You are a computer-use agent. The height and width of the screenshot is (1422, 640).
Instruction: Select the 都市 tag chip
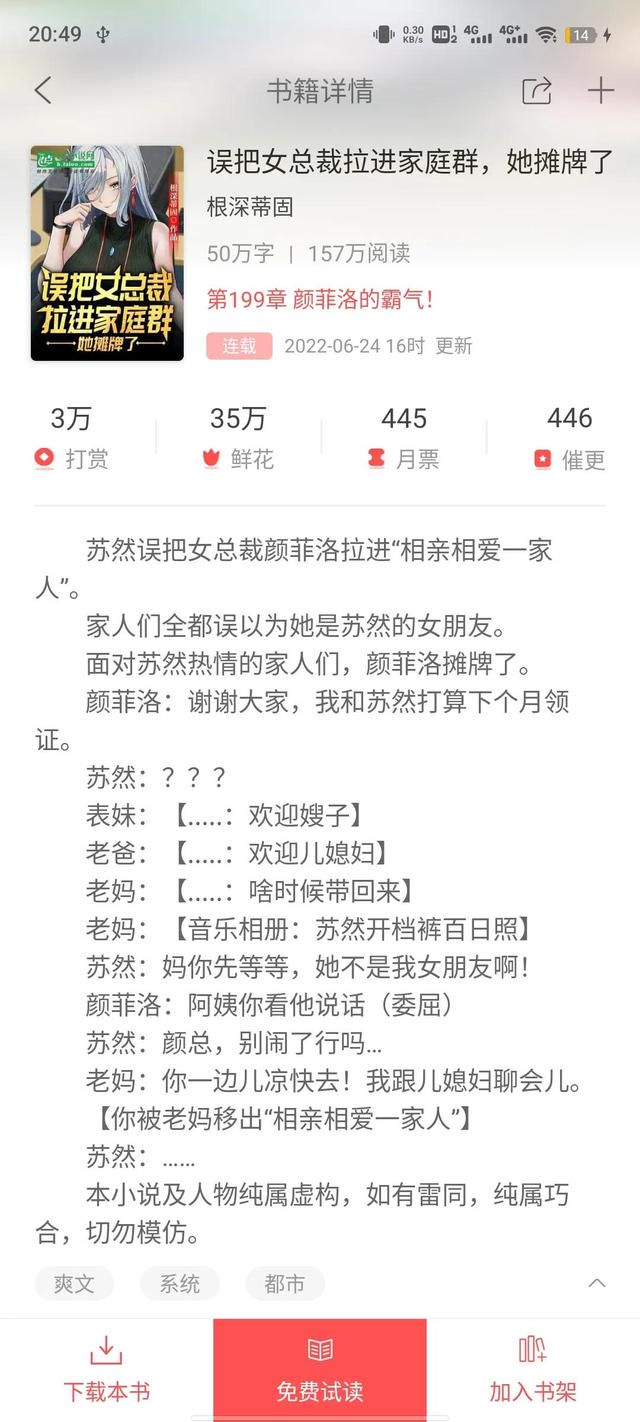(x=285, y=1284)
